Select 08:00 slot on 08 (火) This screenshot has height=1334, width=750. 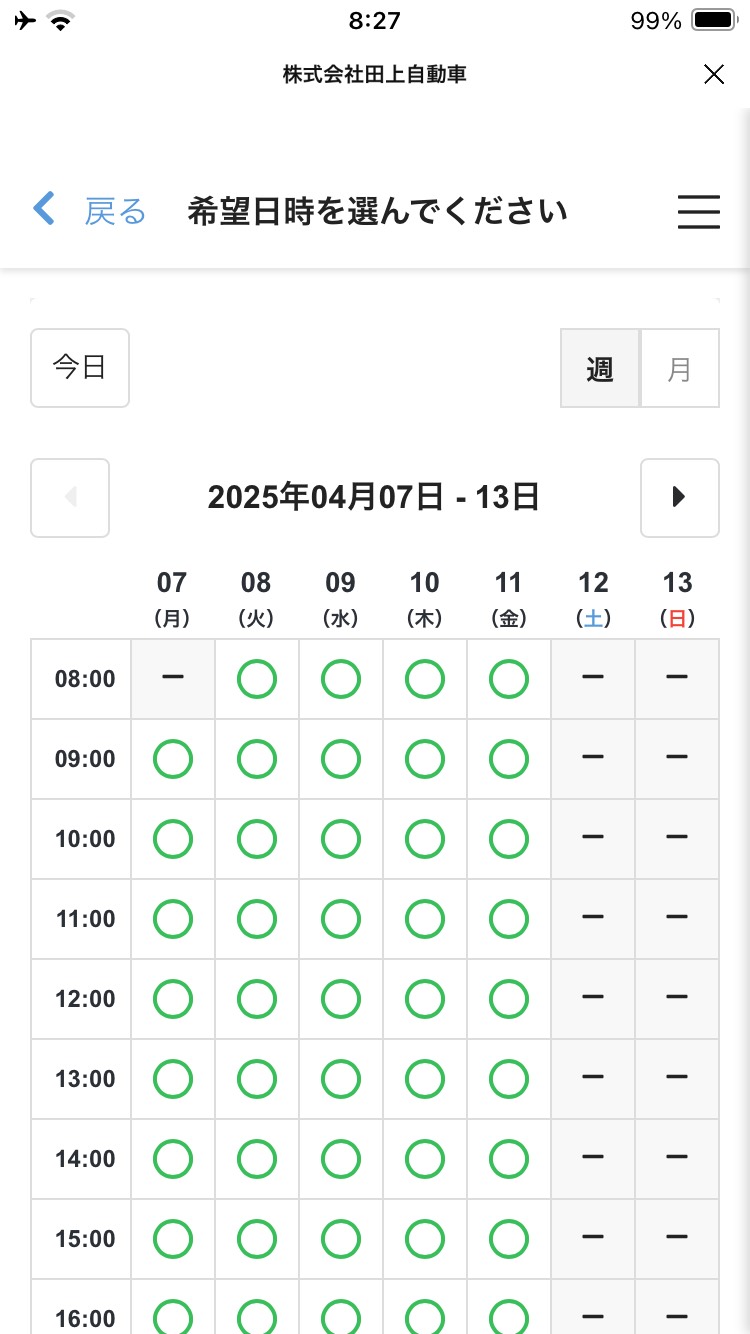[x=257, y=679]
